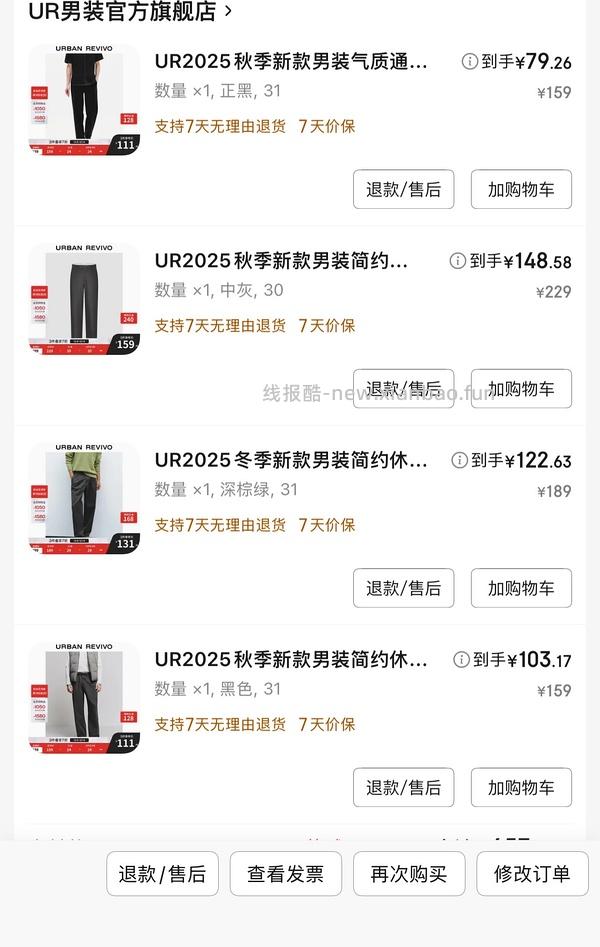Apply 退款/售后 for the 黑色 trousers
Viewport: 600px width, 947px height.
(403, 787)
